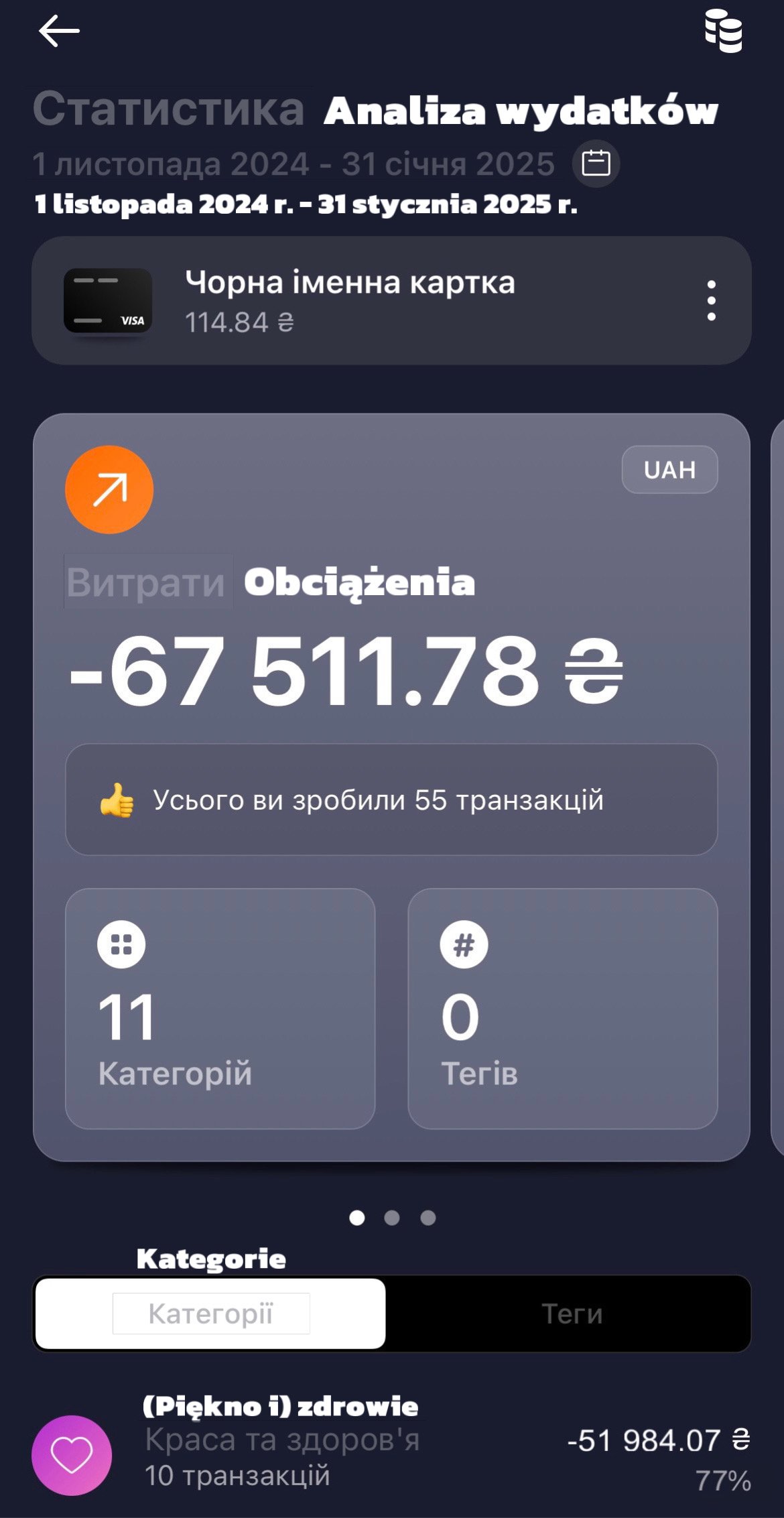Open Чорна іменна картка card selector

click(348, 300)
